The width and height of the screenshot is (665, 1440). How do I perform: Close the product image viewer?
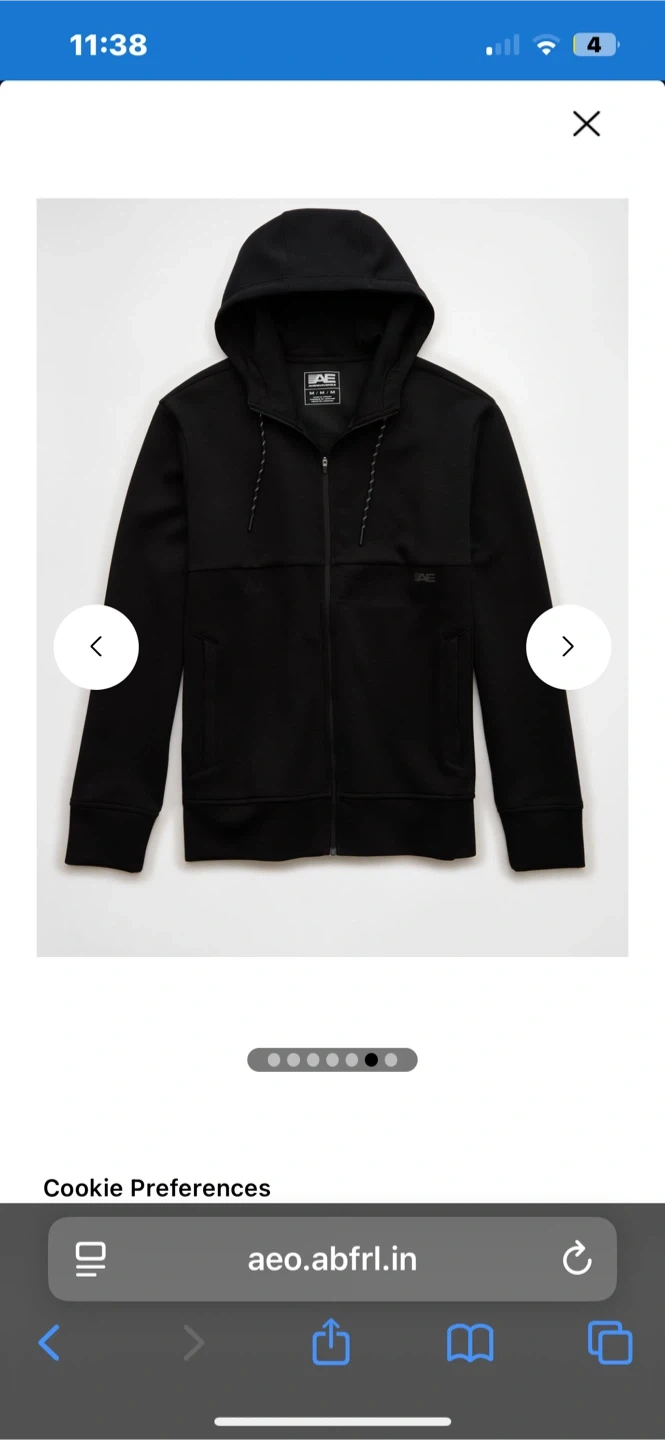point(586,124)
